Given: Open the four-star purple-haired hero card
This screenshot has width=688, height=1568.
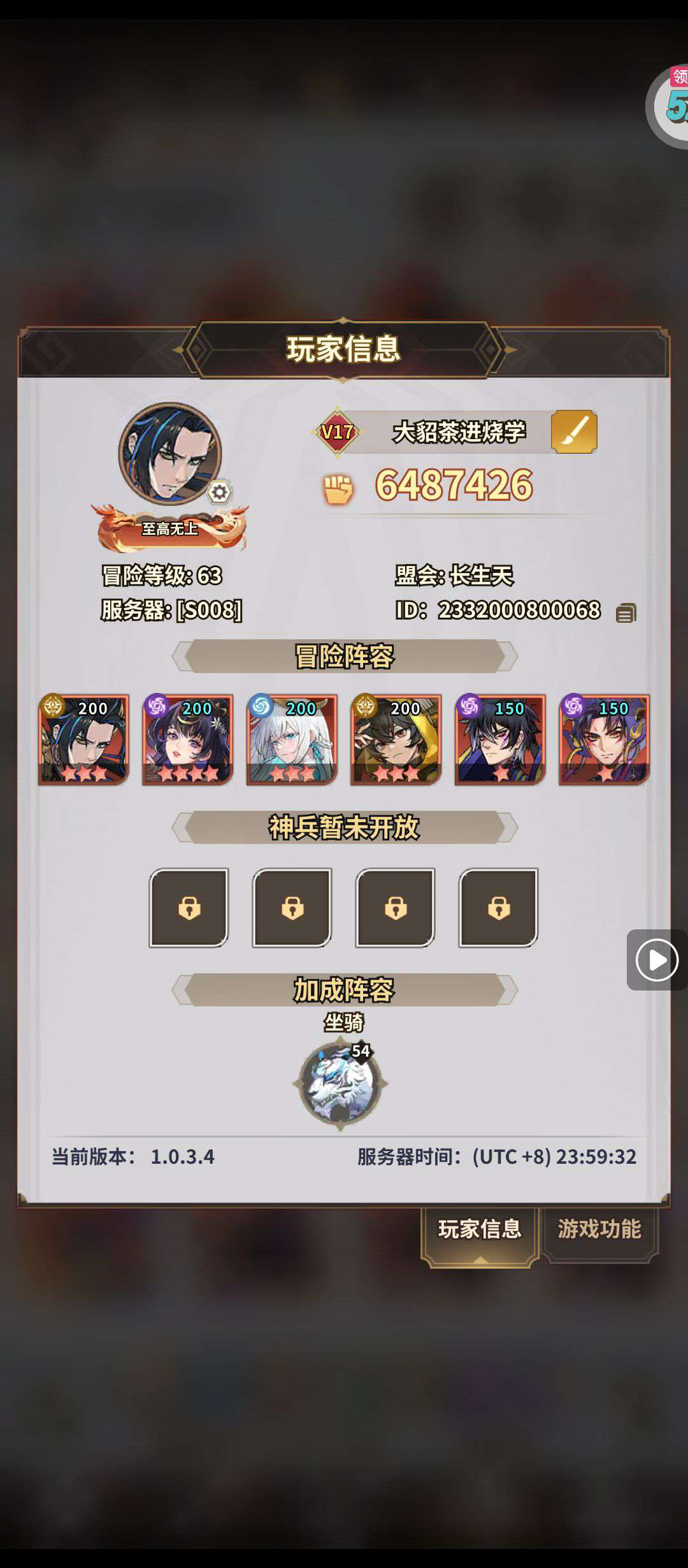Looking at the screenshot, I should [x=187, y=740].
